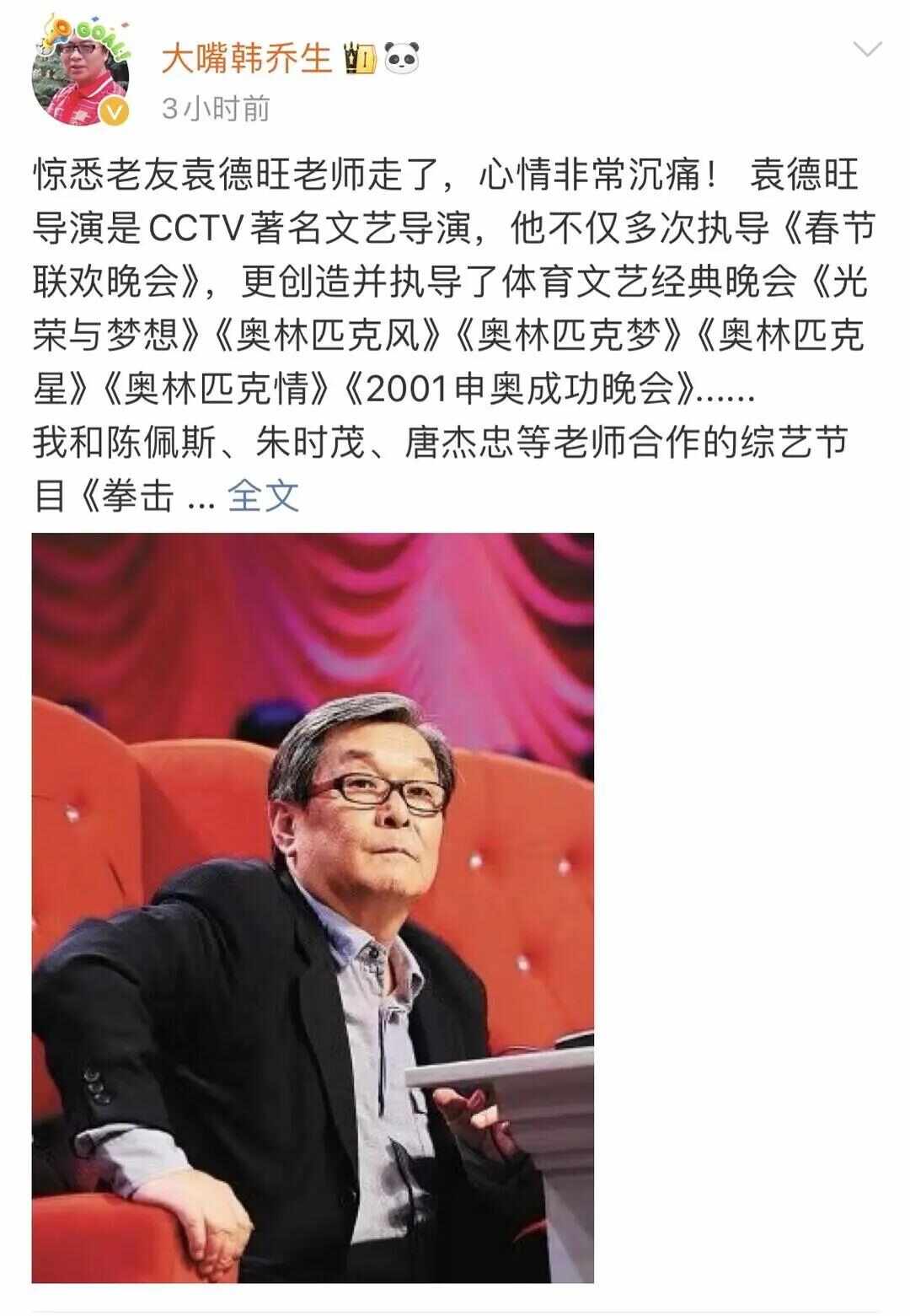The width and height of the screenshot is (910, 1316).
Task: Expand full post via 全文 link
Action: [x=264, y=495]
